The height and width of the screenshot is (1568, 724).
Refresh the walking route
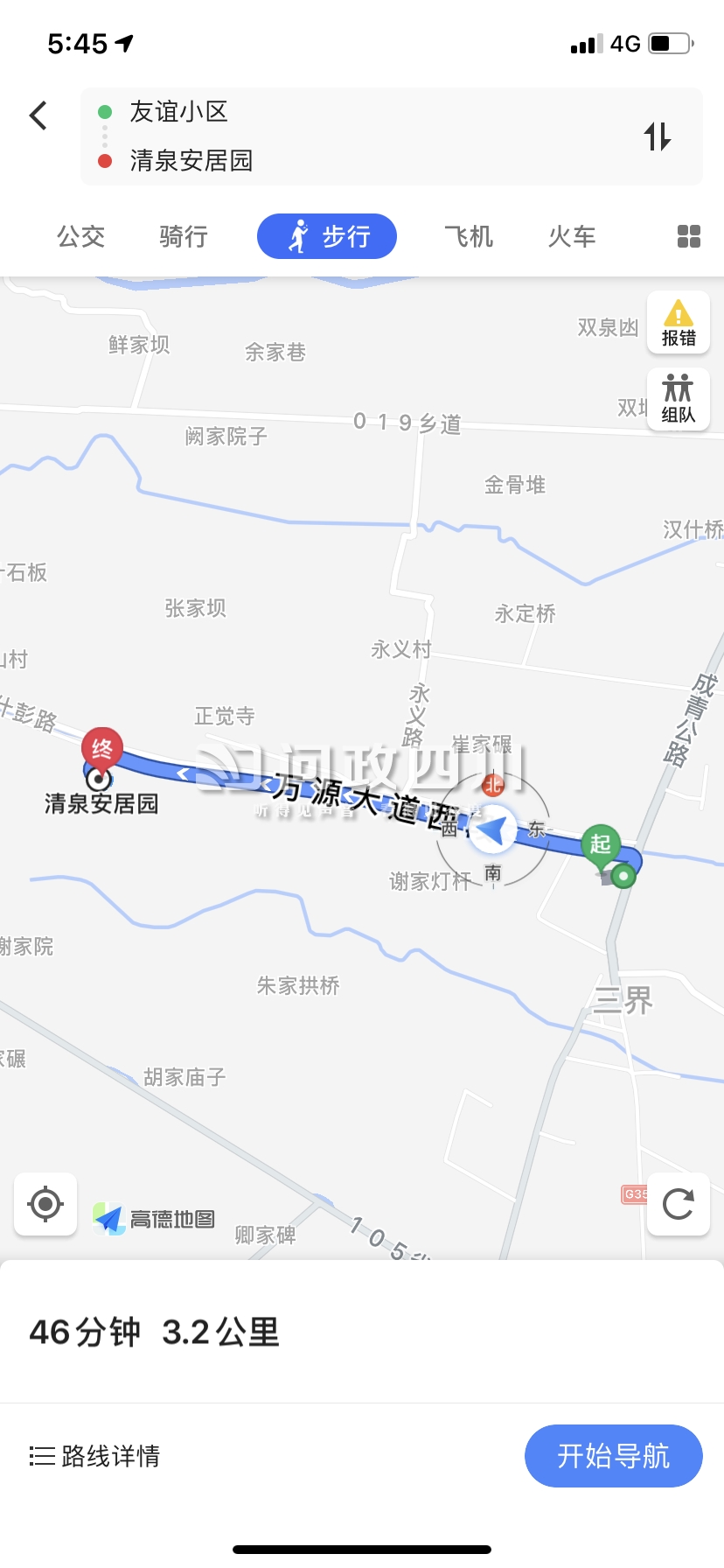pos(679,1205)
